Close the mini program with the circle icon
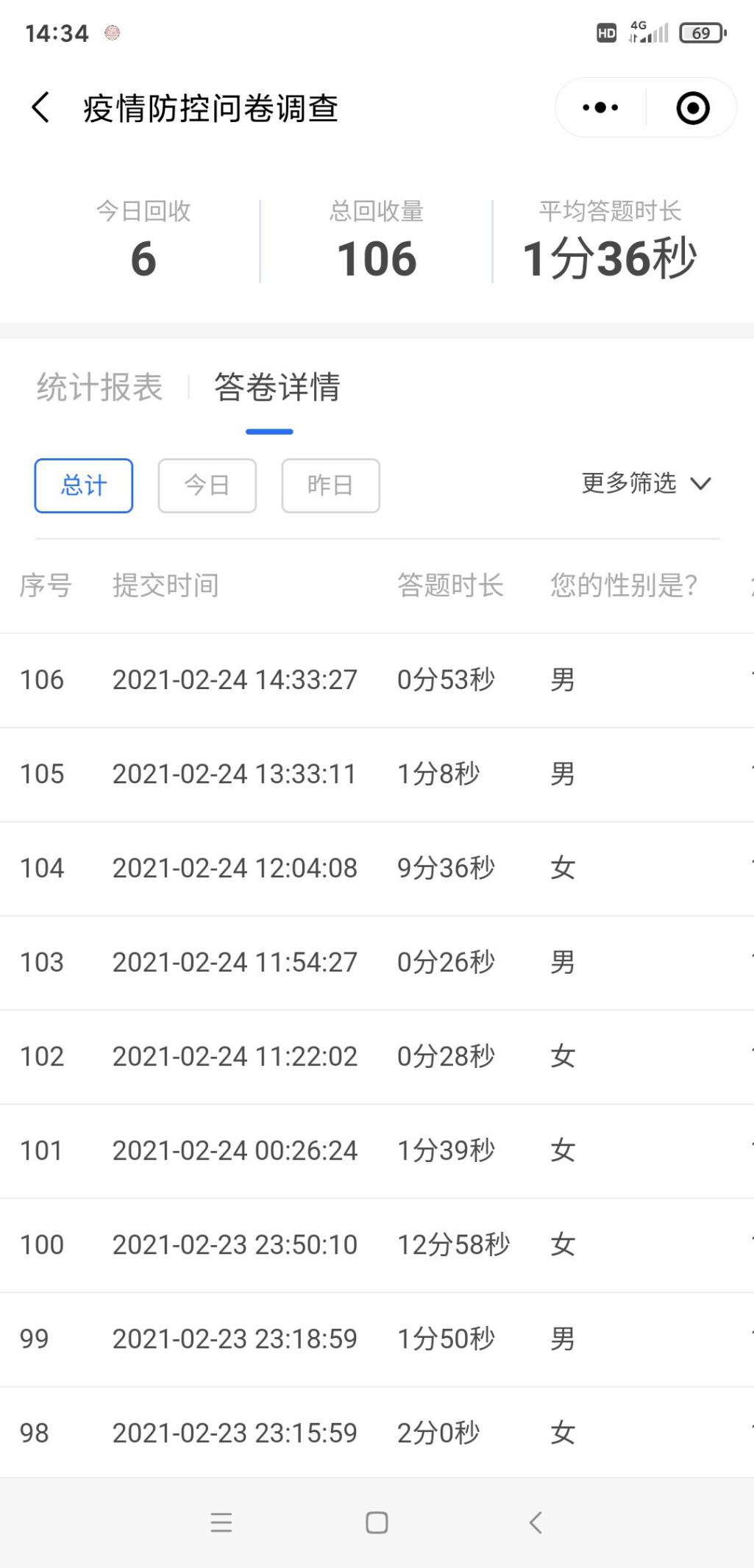This screenshot has width=754, height=1568. 692,108
